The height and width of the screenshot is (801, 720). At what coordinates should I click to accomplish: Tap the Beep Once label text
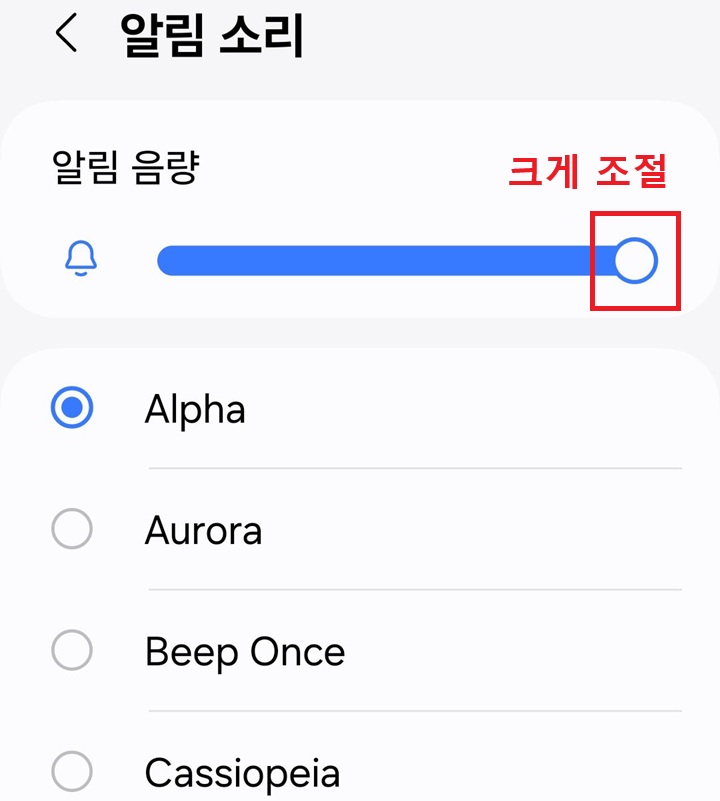click(x=244, y=651)
